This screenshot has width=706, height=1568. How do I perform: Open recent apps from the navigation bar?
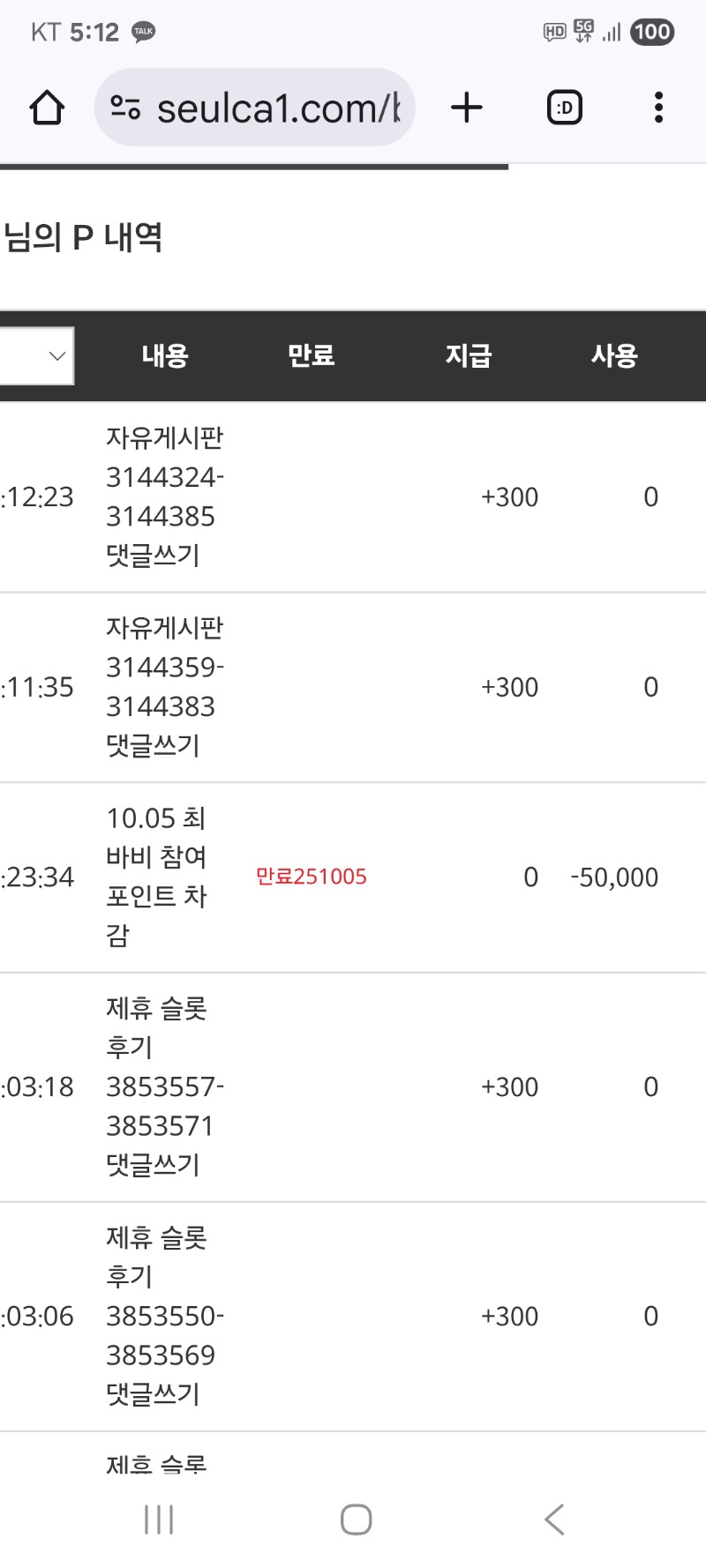(159, 1519)
